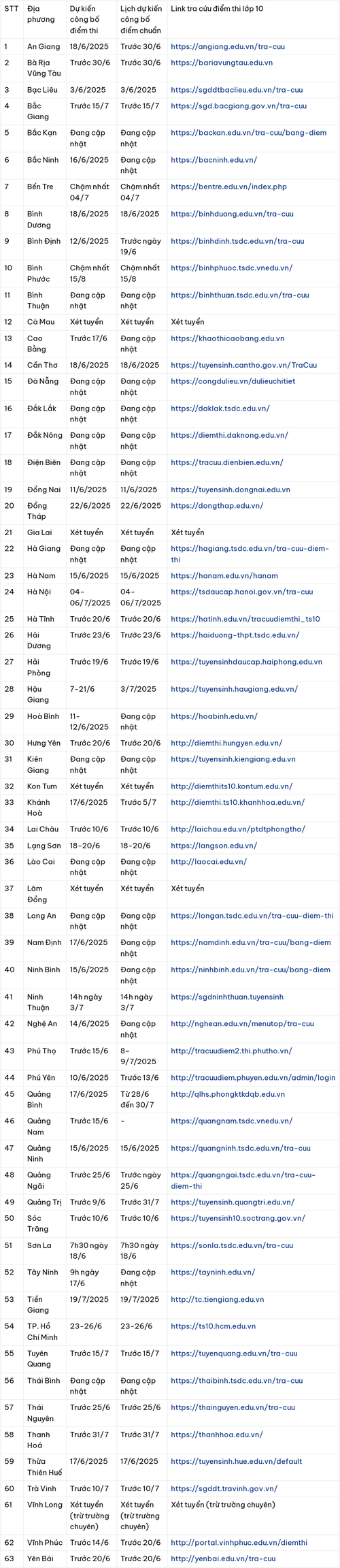This screenshot has width=340, height=1568.
Task: Visit the thanhhoa.edu.vn link
Action: tap(217, 1435)
